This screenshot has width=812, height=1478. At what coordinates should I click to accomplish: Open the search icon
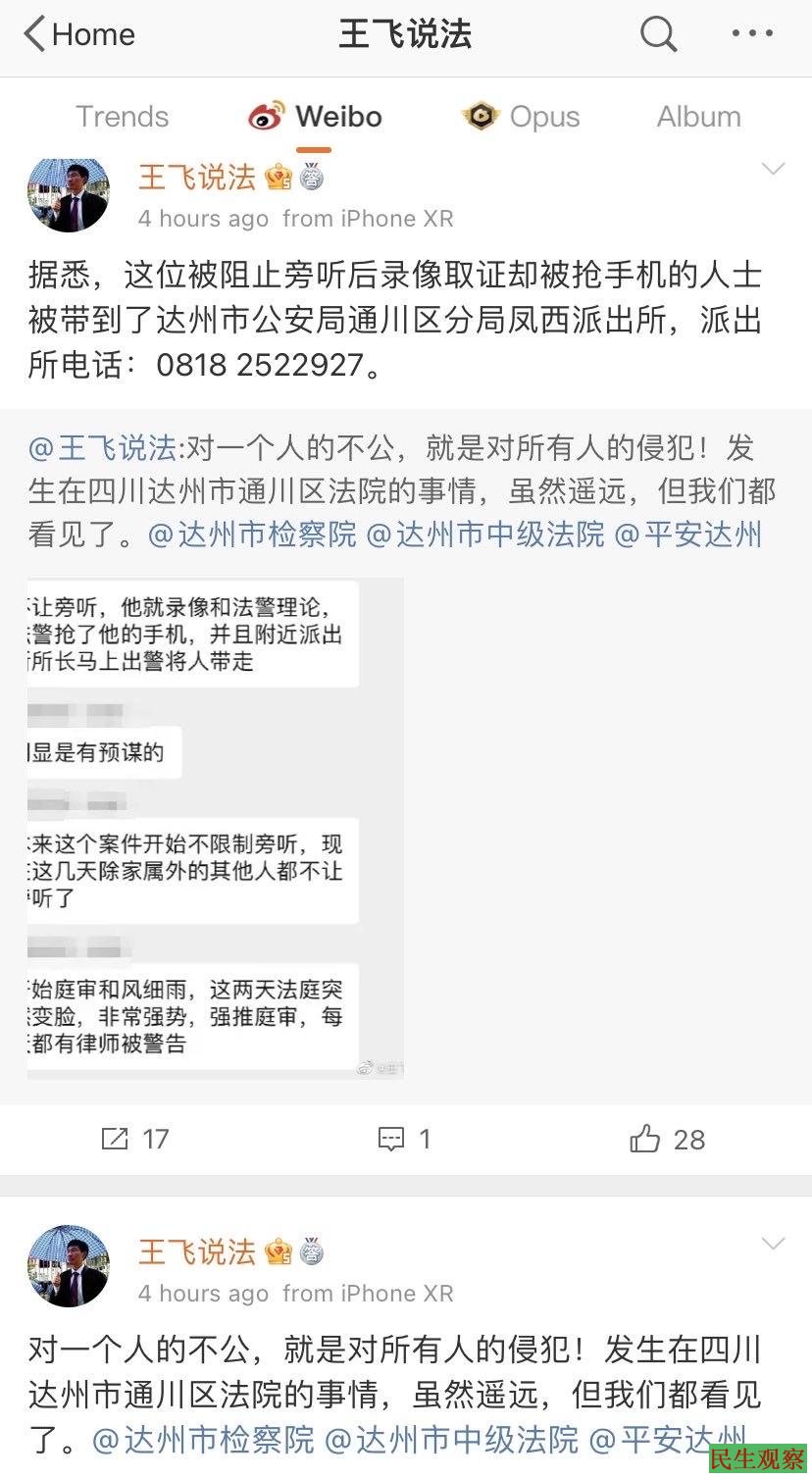coord(658,35)
